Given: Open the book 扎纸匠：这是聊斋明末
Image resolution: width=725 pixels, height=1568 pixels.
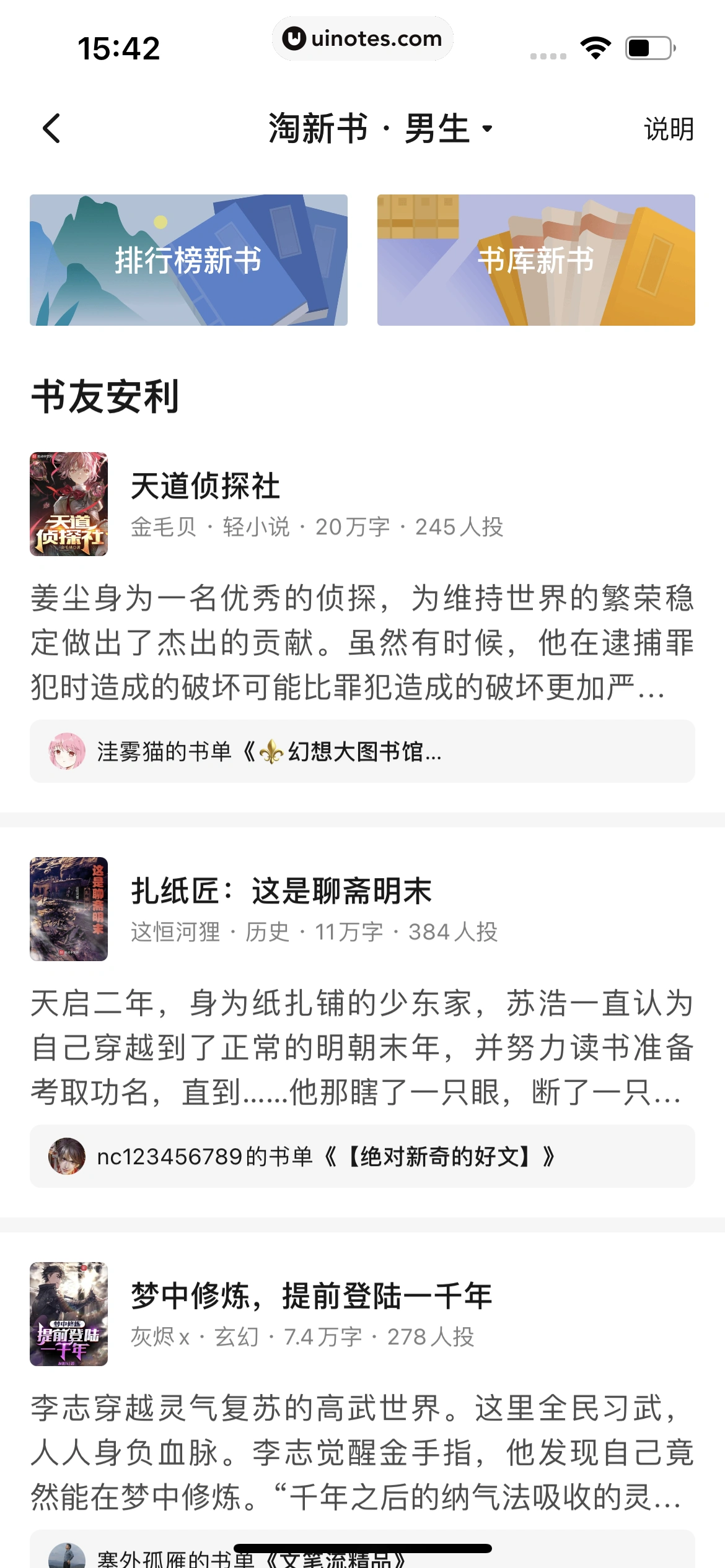Looking at the screenshot, I should pos(283,893).
